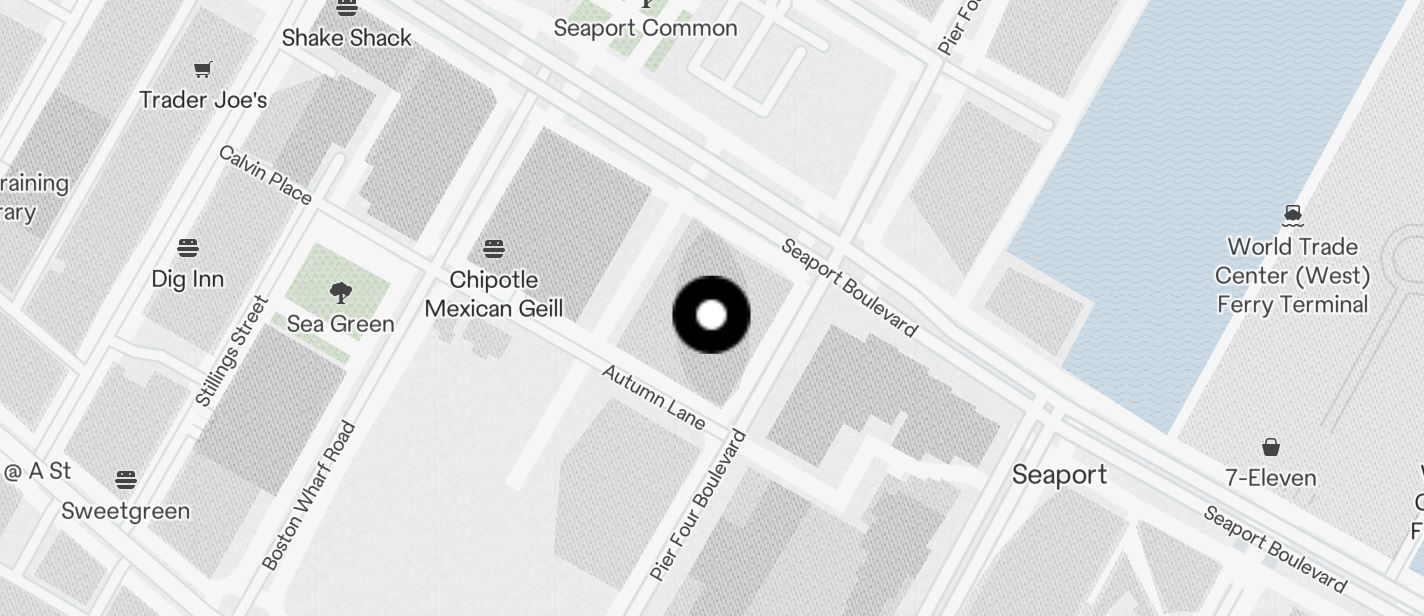Open the Shake Shack place marker
This screenshot has height=616, width=1424.
[x=347, y=10]
